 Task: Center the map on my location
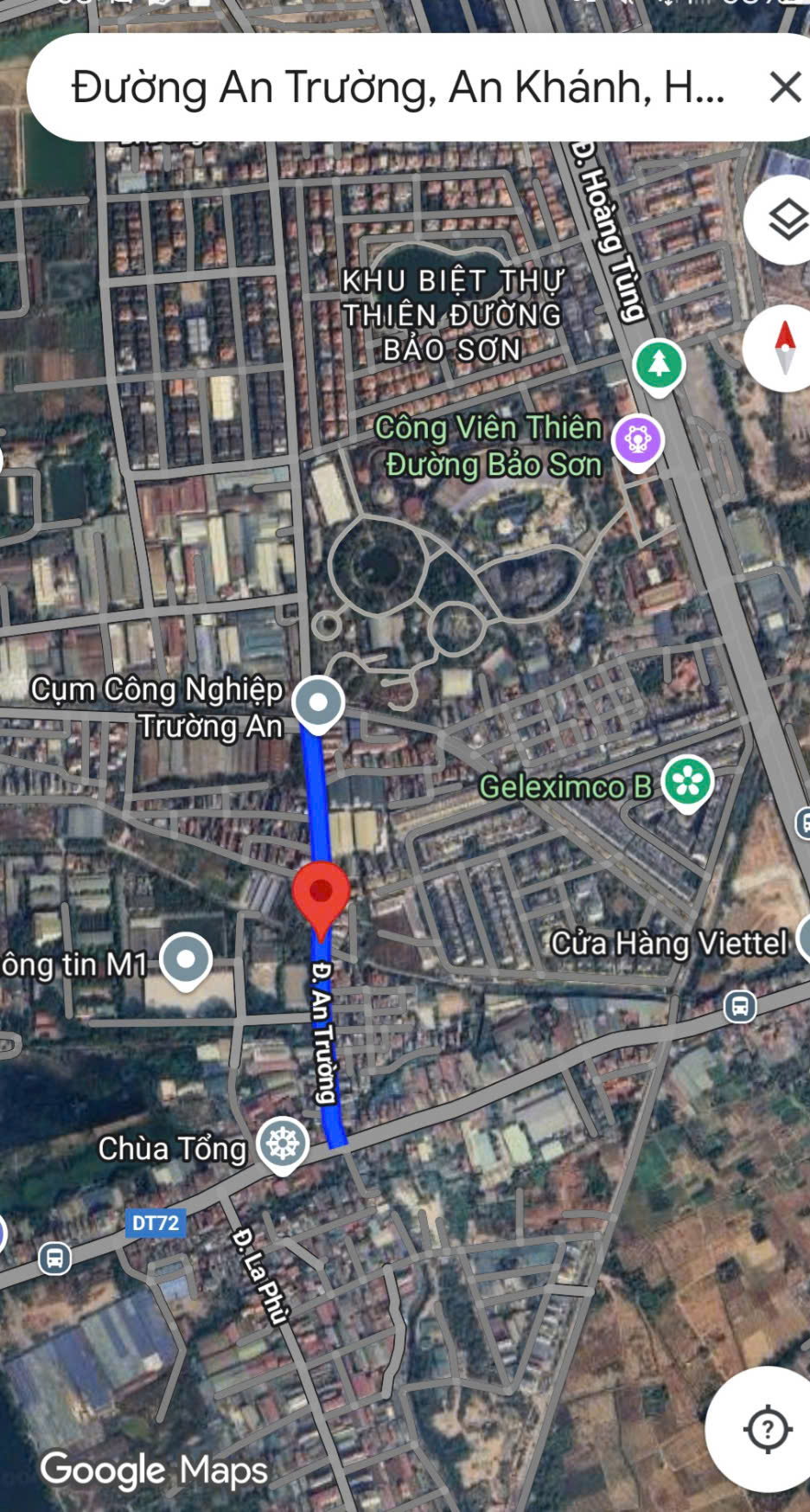coord(767,1429)
